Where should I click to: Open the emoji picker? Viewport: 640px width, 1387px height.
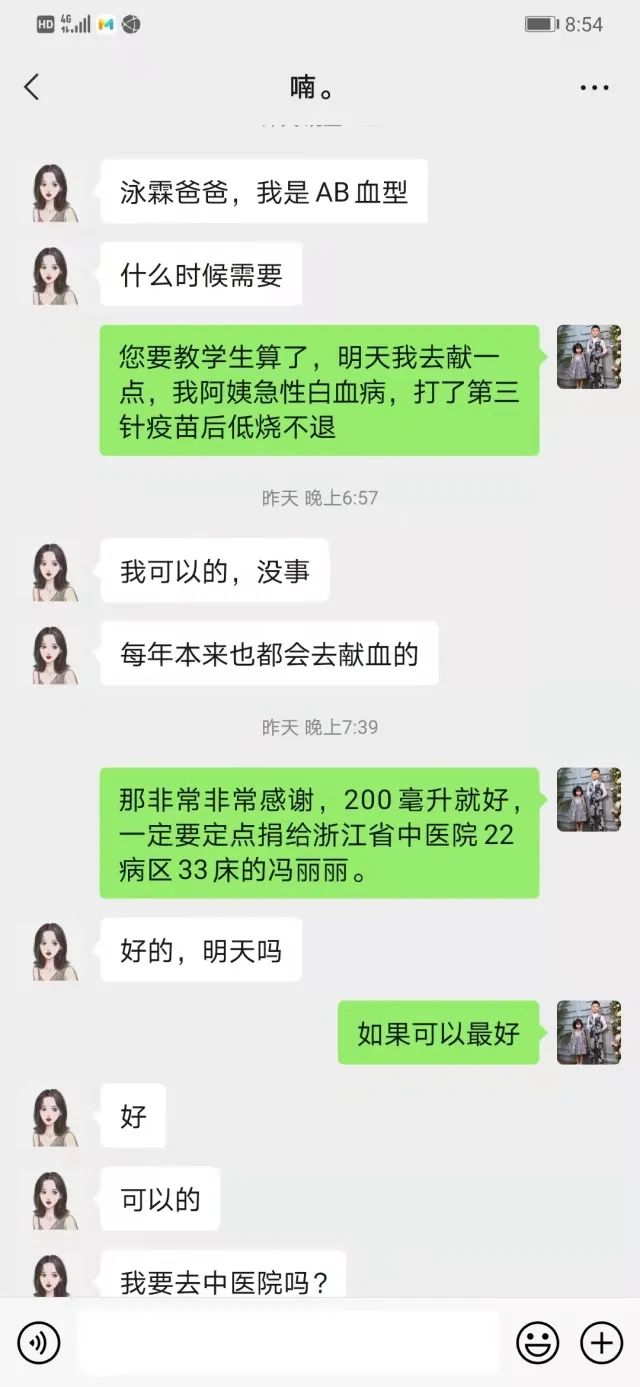click(537, 1342)
